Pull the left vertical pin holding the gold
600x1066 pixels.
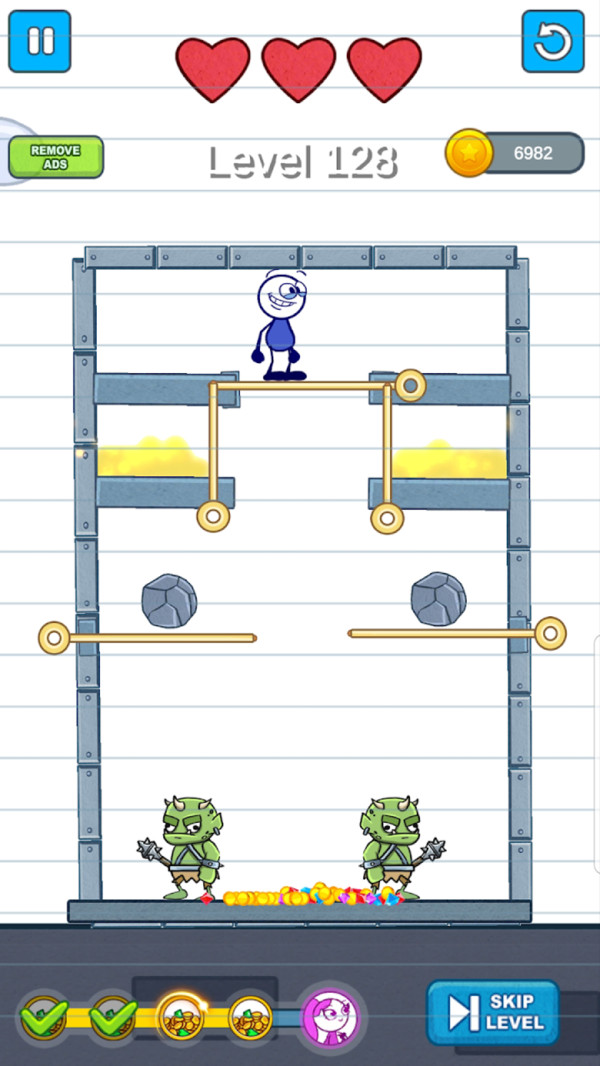pos(213,516)
